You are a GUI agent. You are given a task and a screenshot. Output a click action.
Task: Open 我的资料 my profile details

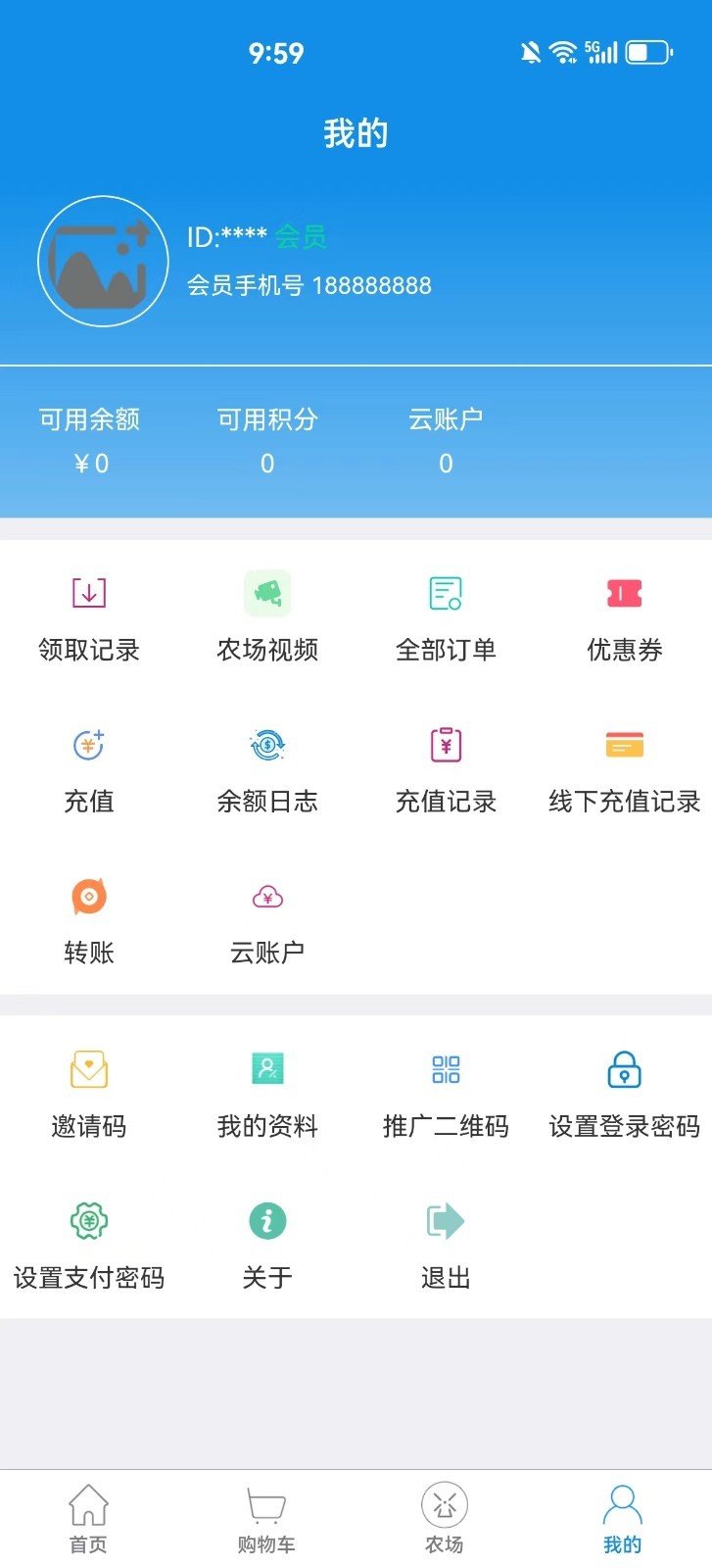pyautogui.click(x=266, y=1091)
